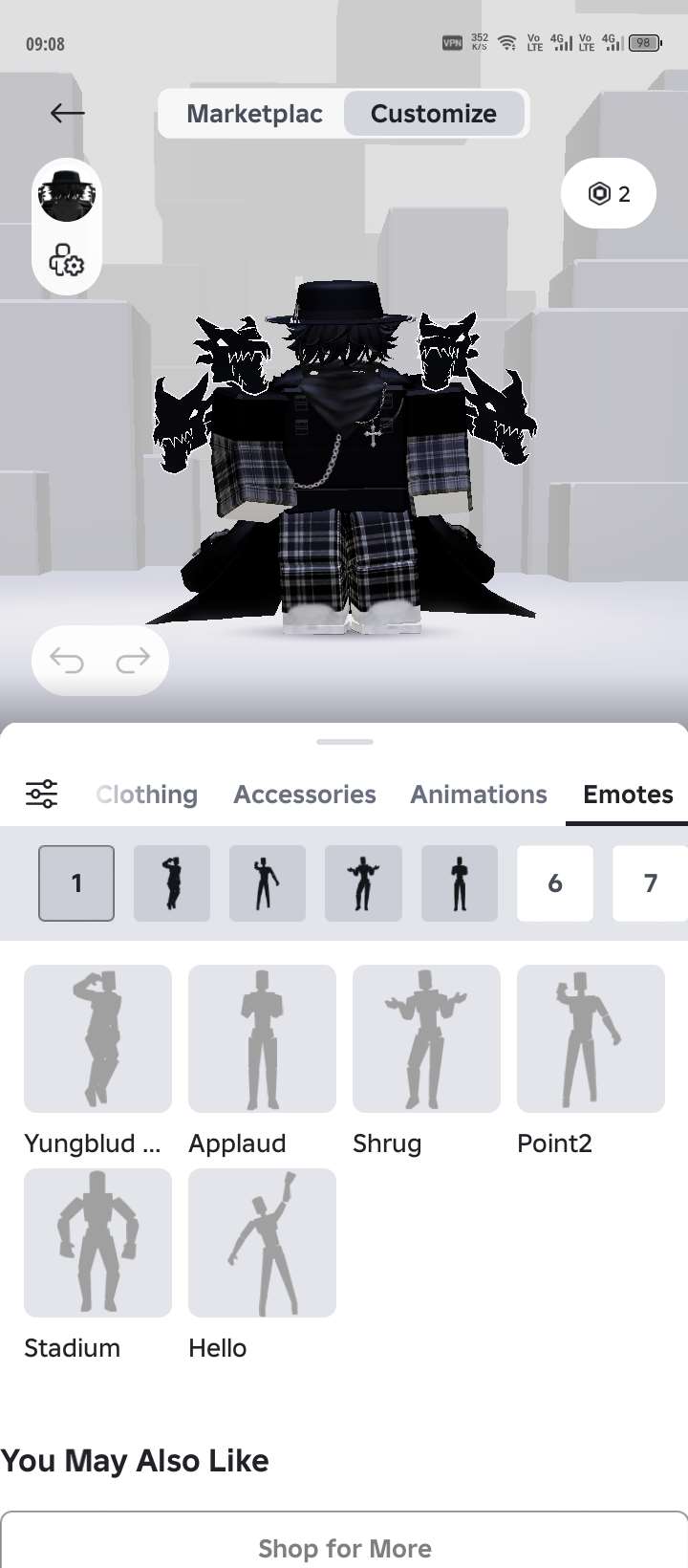
Task: Select the Hello emote thumbnail
Action: click(262, 1243)
